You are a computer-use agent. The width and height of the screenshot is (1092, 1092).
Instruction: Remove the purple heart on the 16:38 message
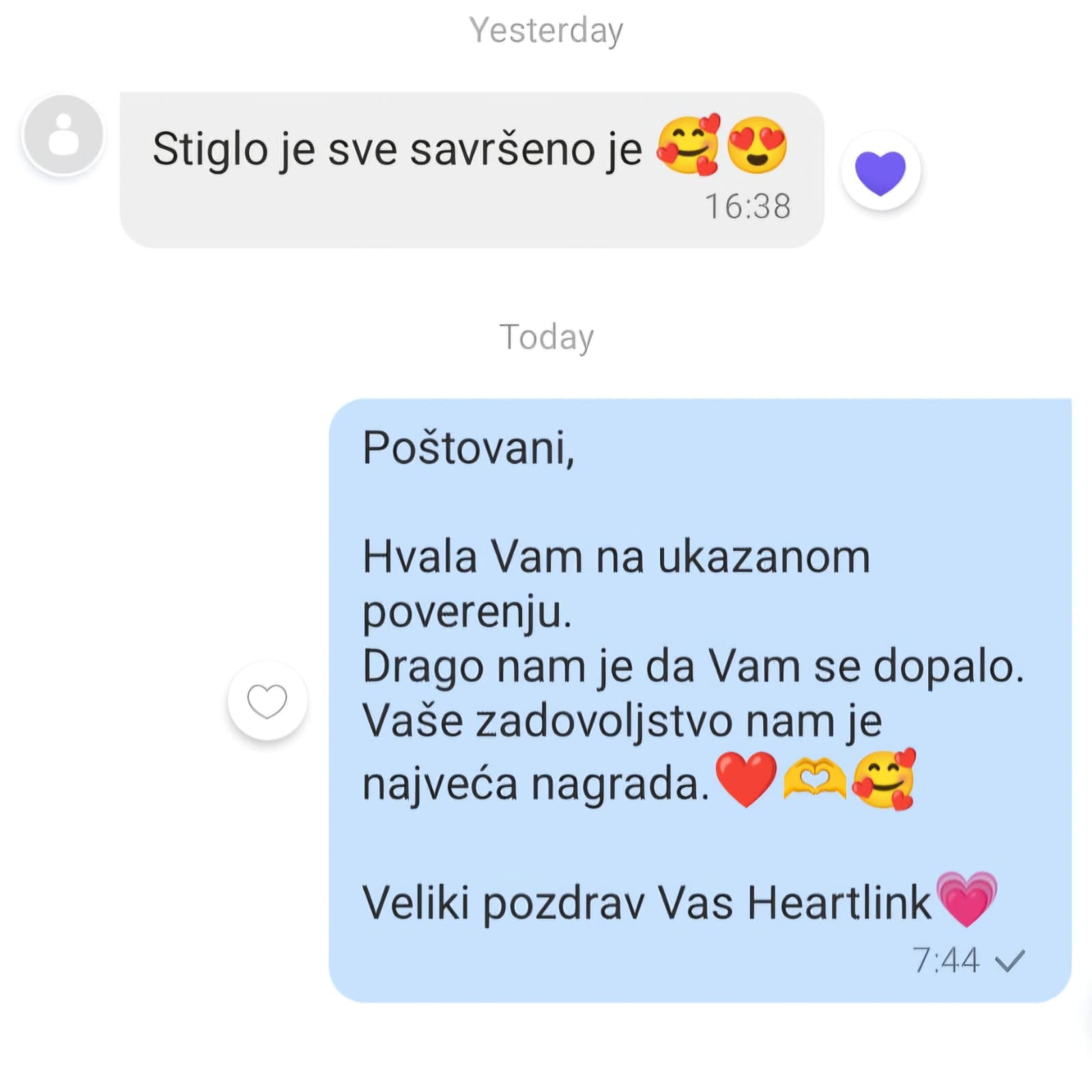tap(880, 171)
